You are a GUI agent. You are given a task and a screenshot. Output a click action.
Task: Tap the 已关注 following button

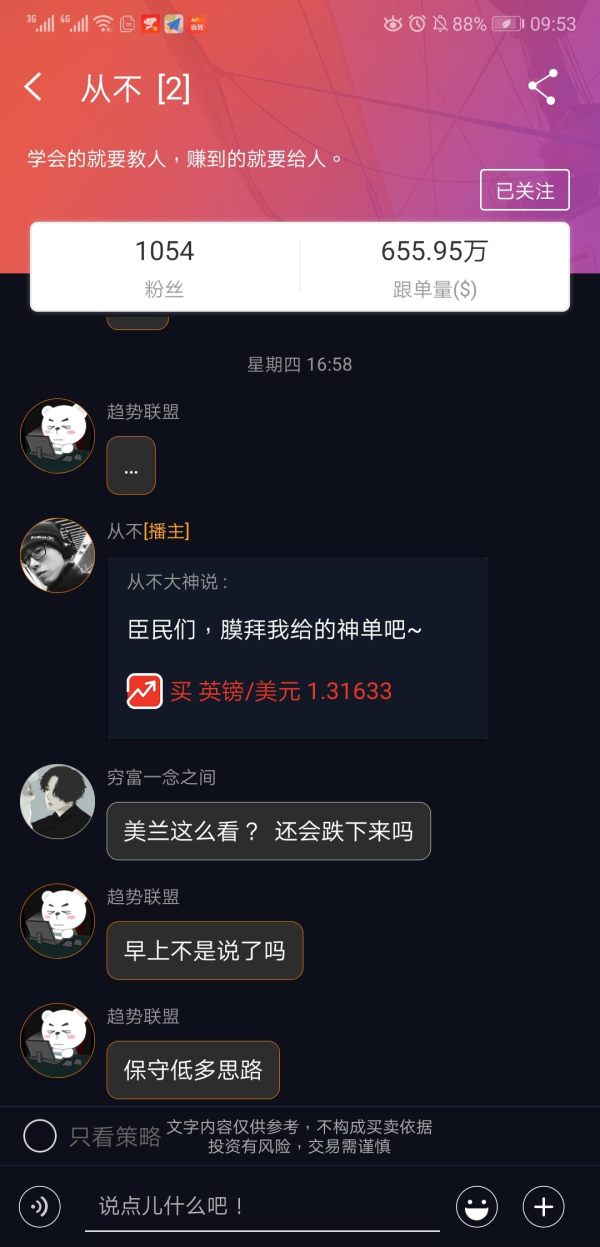coord(525,190)
